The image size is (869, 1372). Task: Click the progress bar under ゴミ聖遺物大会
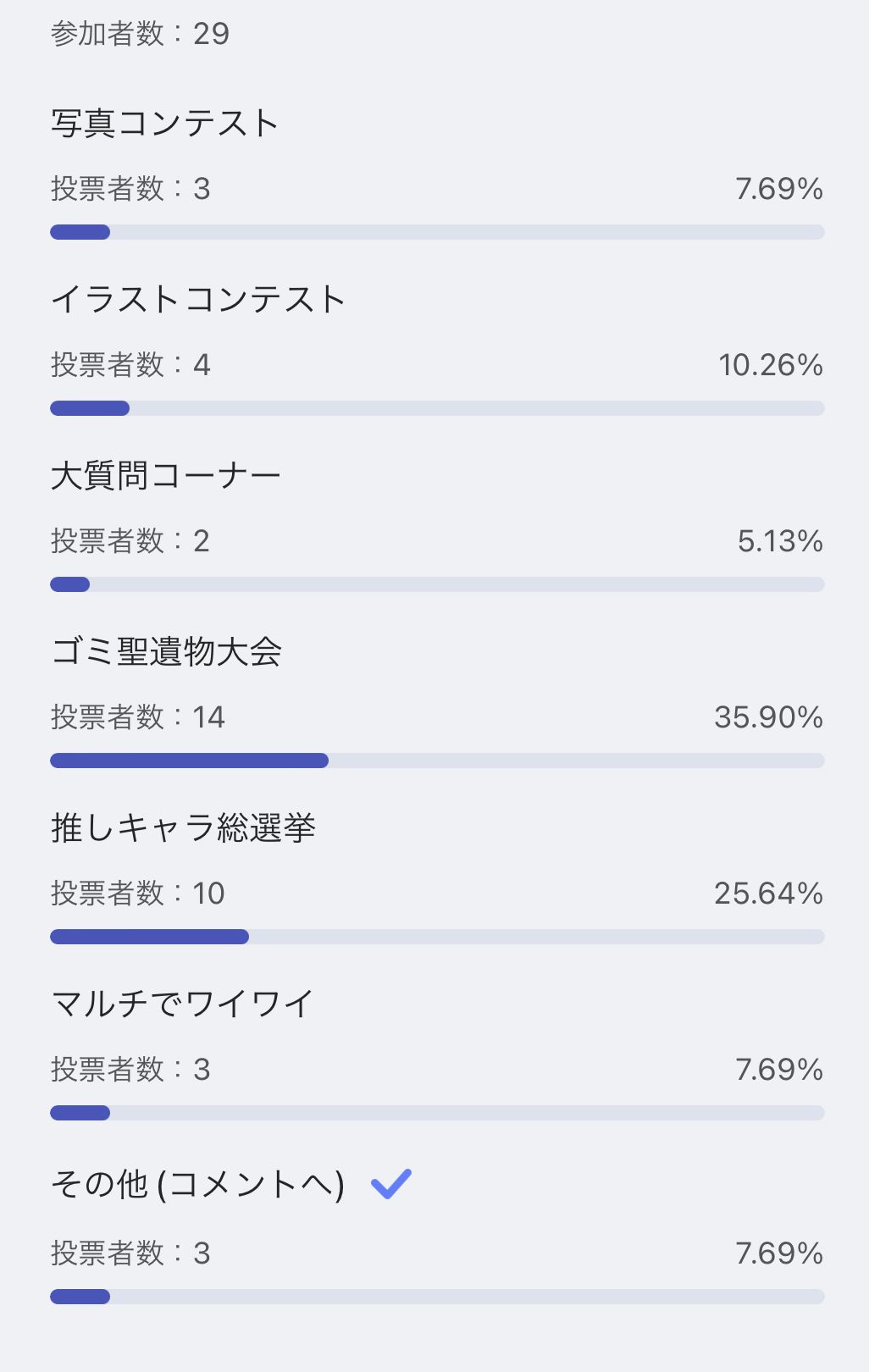point(438,760)
